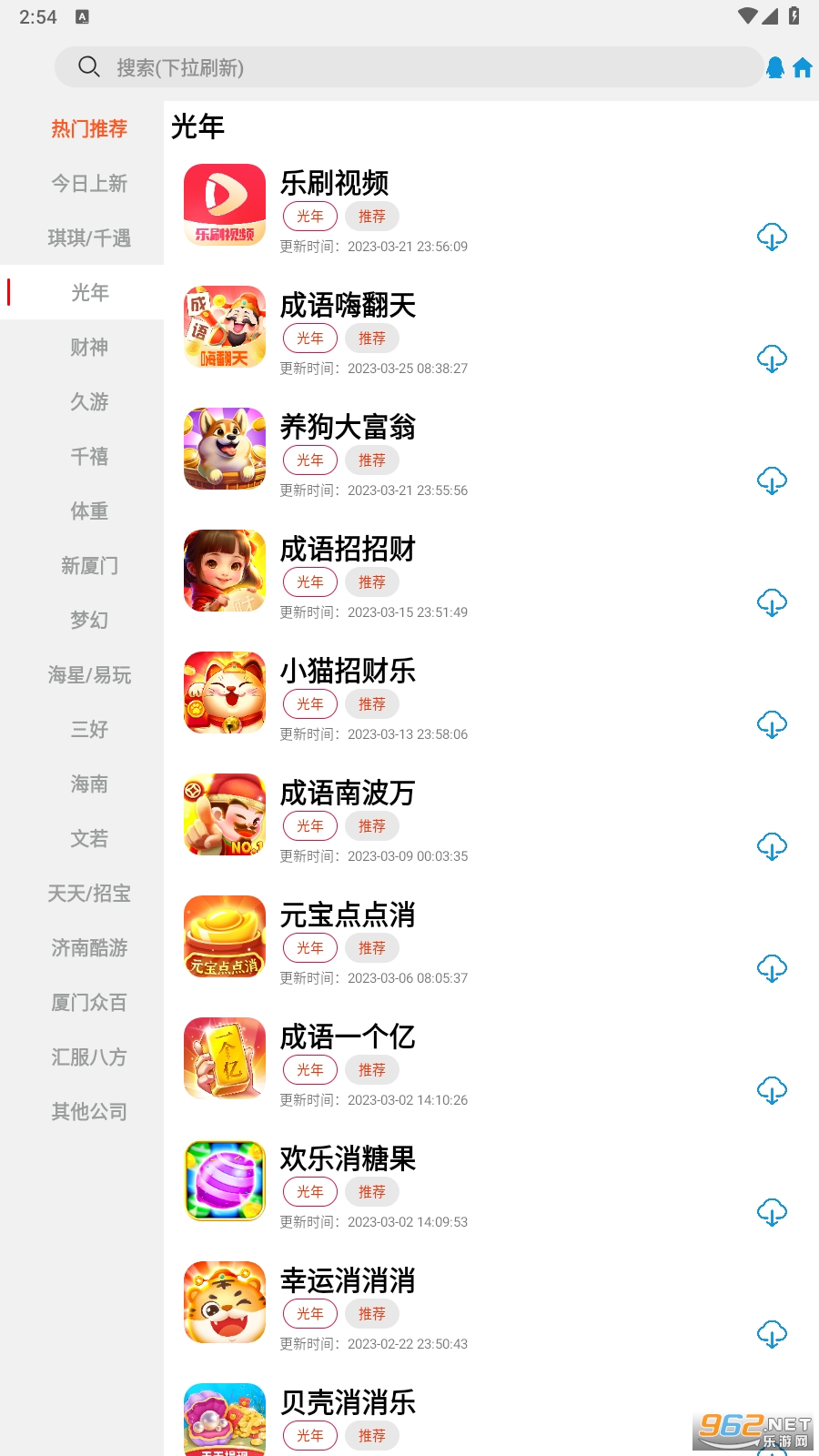Open the QQ penguin icon

pyautogui.click(x=775, y=67)
